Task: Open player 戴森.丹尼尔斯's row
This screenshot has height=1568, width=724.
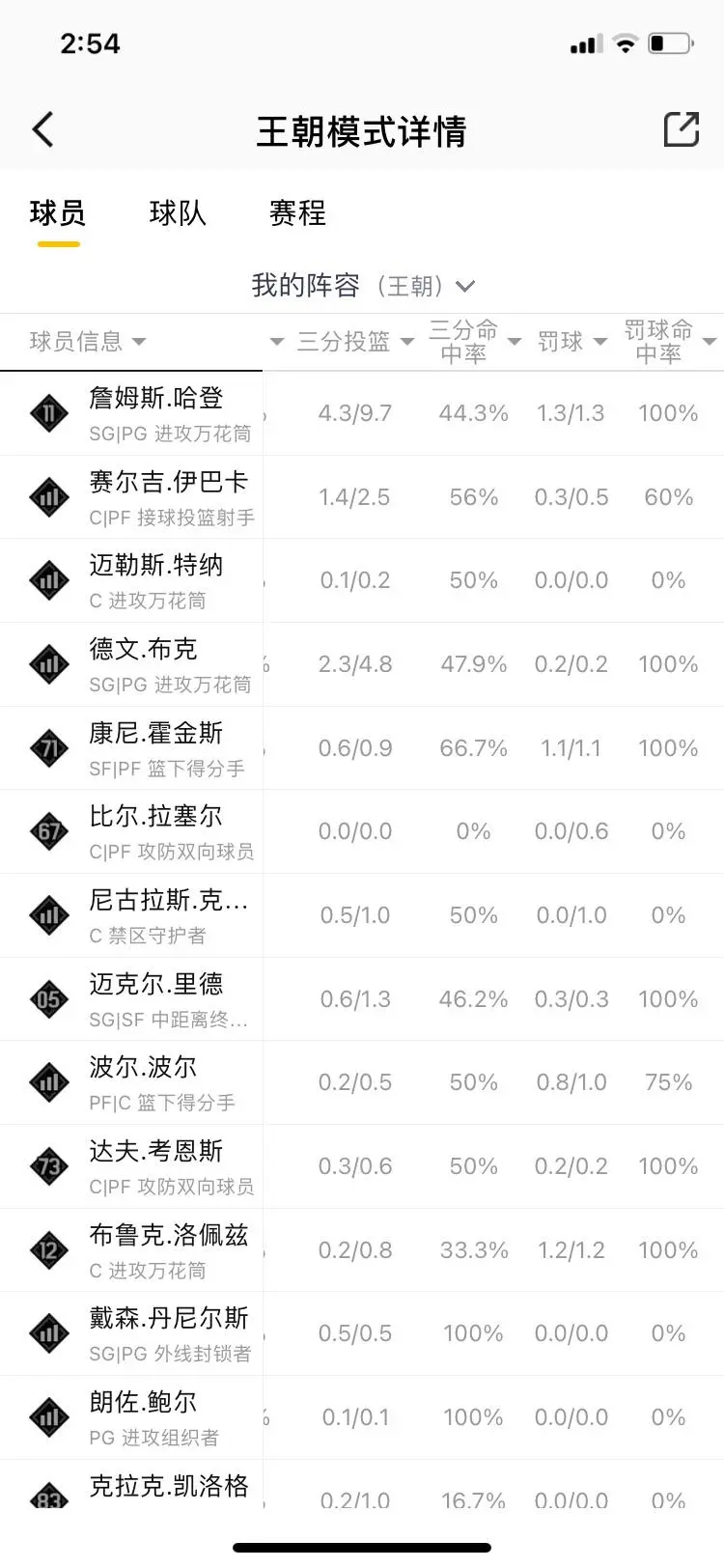Action: tap(362, 1333)
